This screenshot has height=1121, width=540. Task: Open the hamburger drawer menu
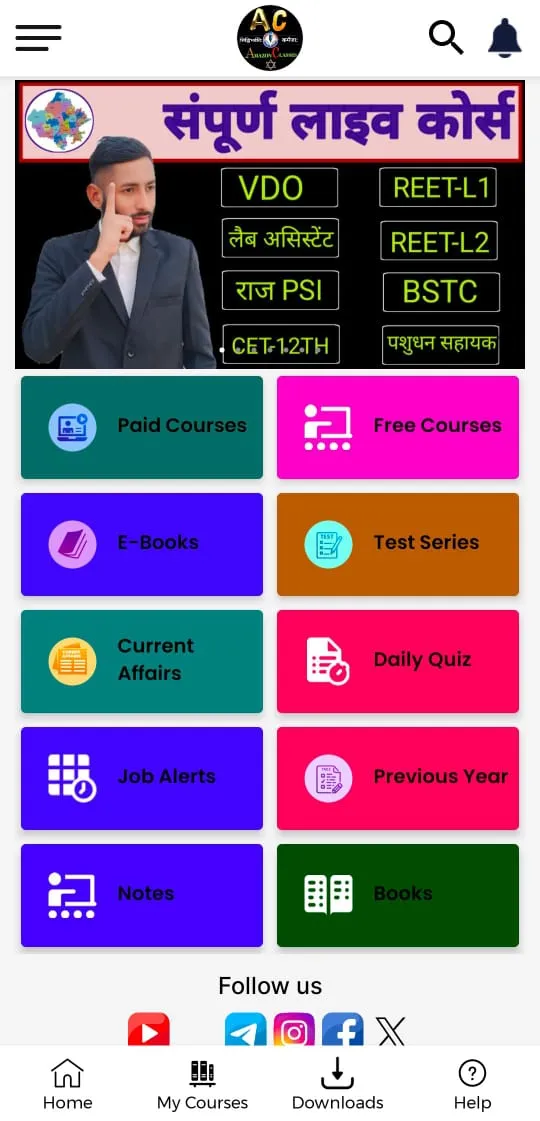(39, 38)
